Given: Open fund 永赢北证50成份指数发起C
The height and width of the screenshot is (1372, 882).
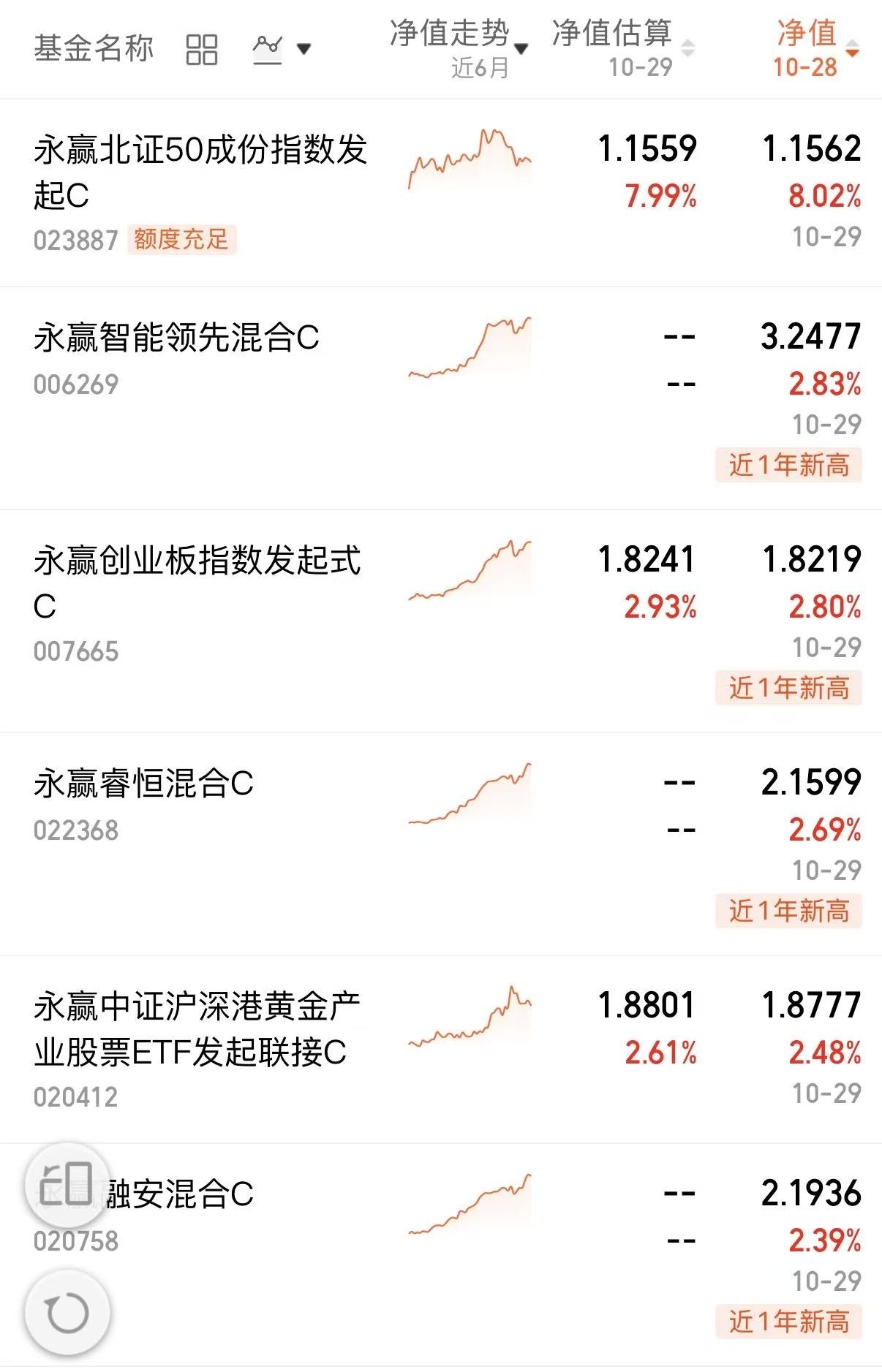Looking at the screenshot, I should click(200, 173).
